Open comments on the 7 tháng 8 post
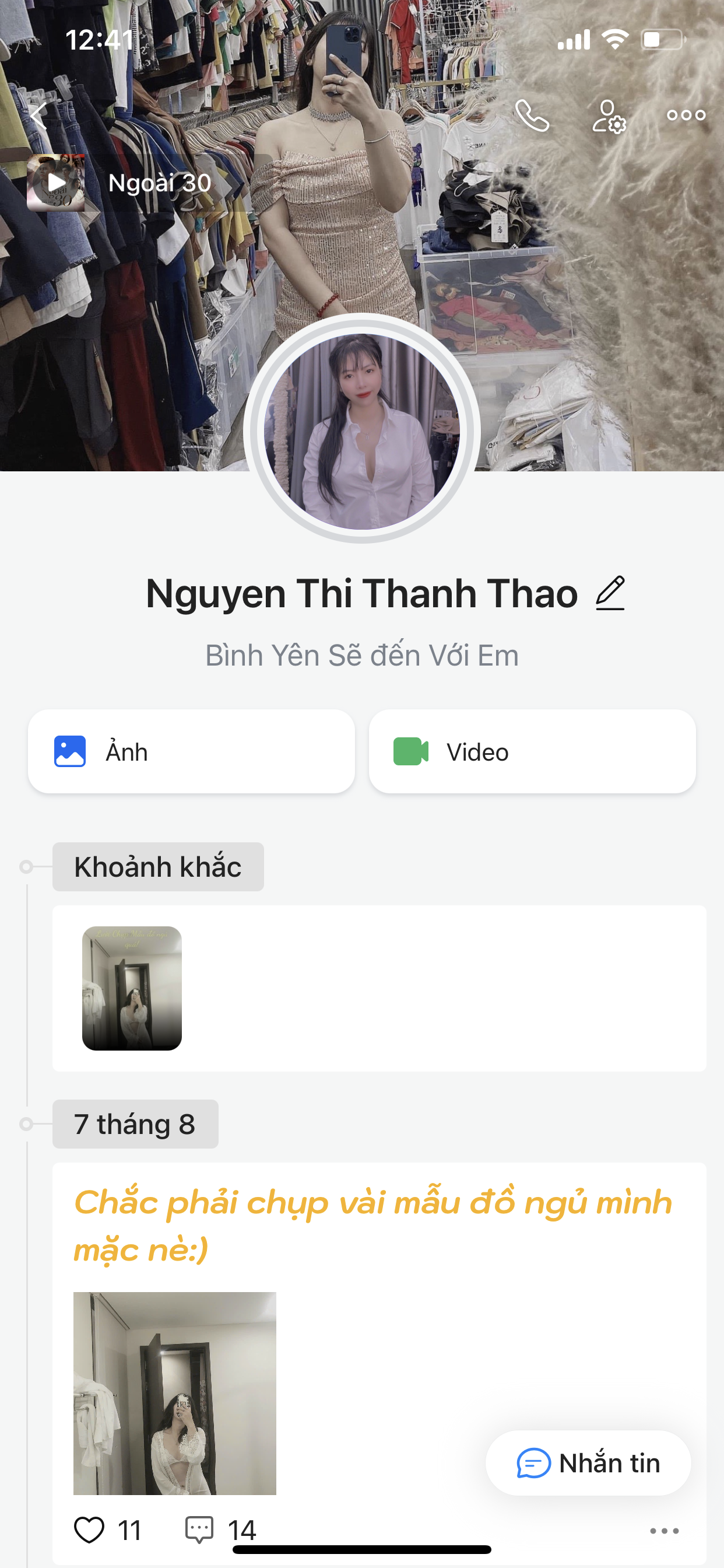Screen dimensions: 724x1568 pyautogui.click(x=199, y=1529)
